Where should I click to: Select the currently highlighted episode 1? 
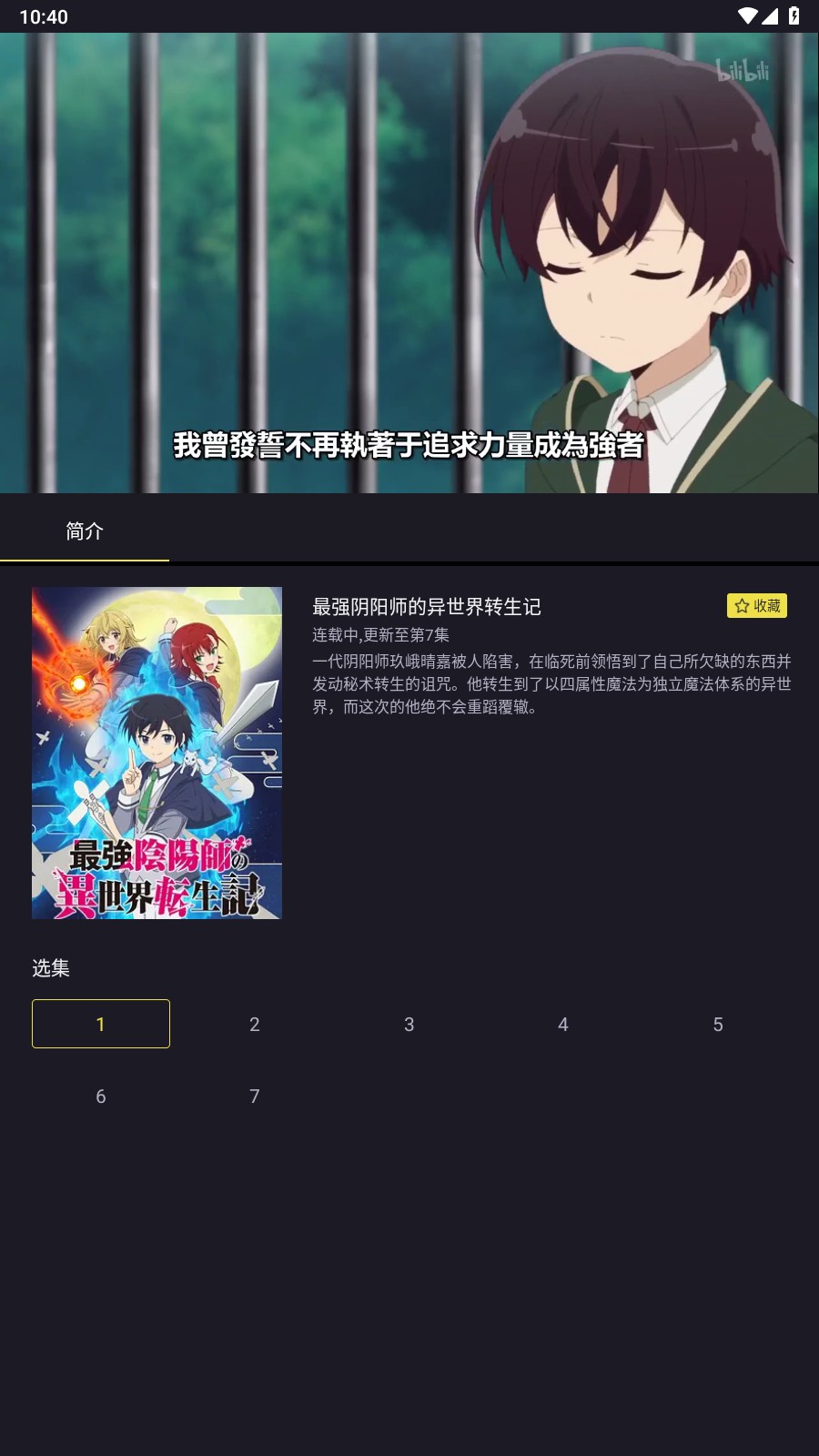tap(100, 1024)
